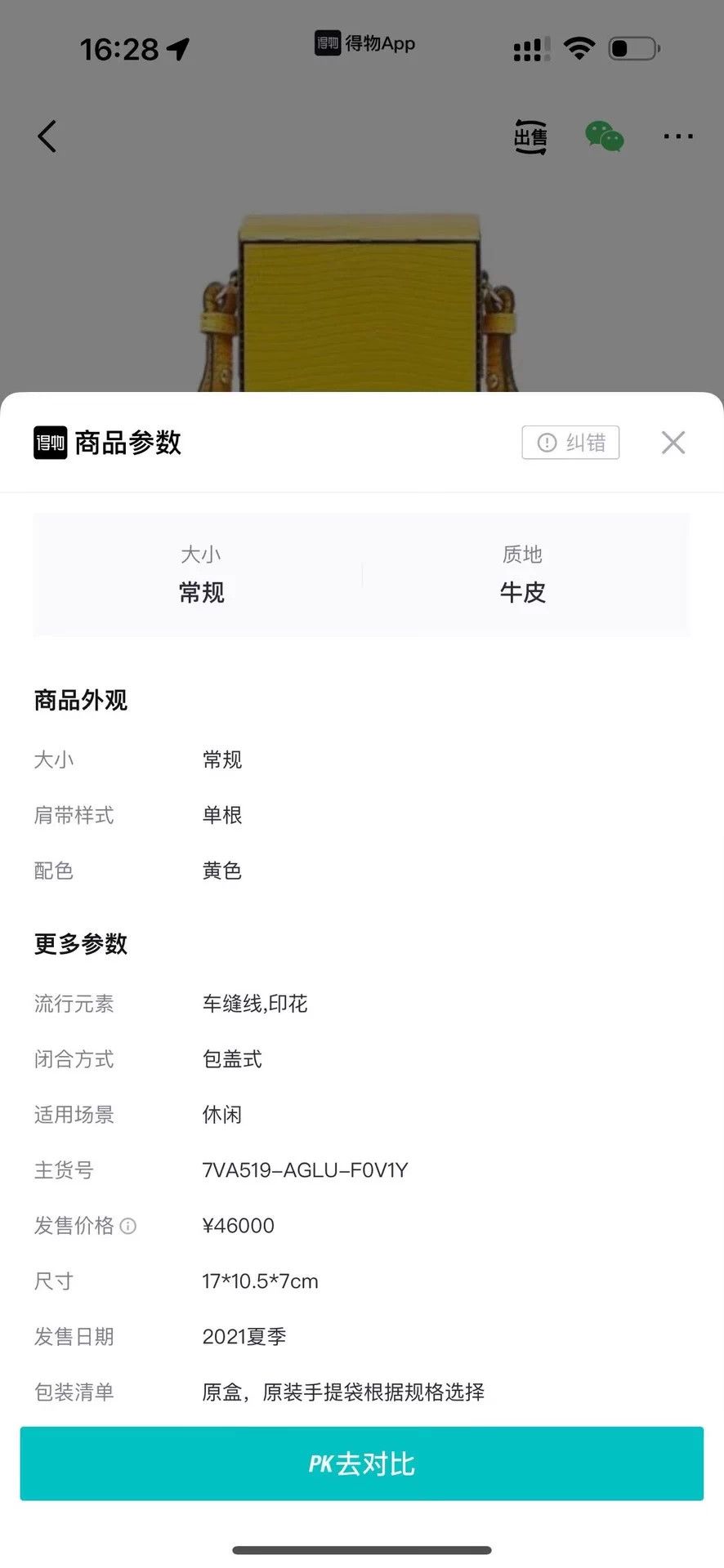
Task: Tap PK去对比 to compare products
Action: (x=362, y=1463)
